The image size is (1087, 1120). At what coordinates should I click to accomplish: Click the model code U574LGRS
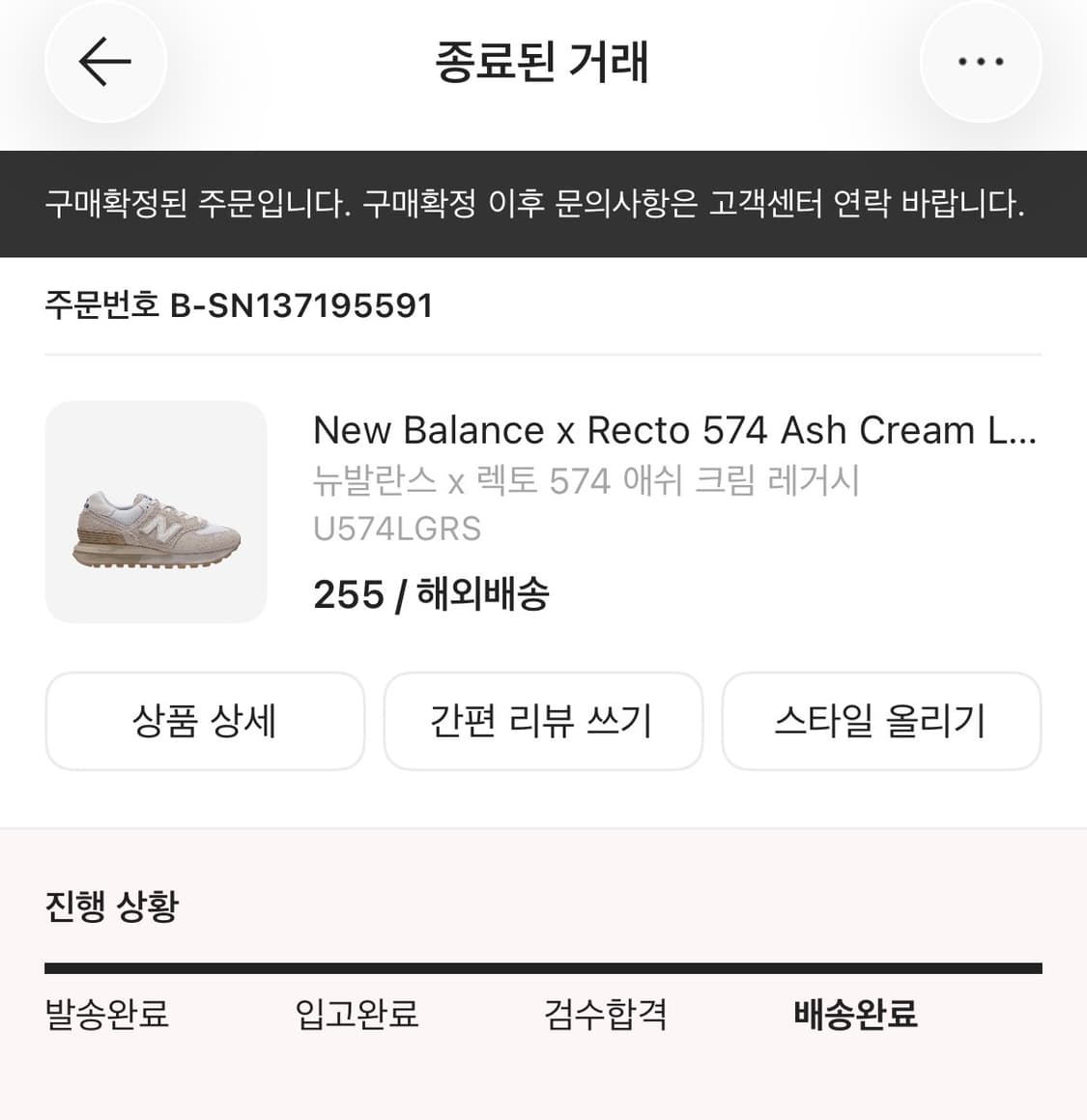click(396, 528)
